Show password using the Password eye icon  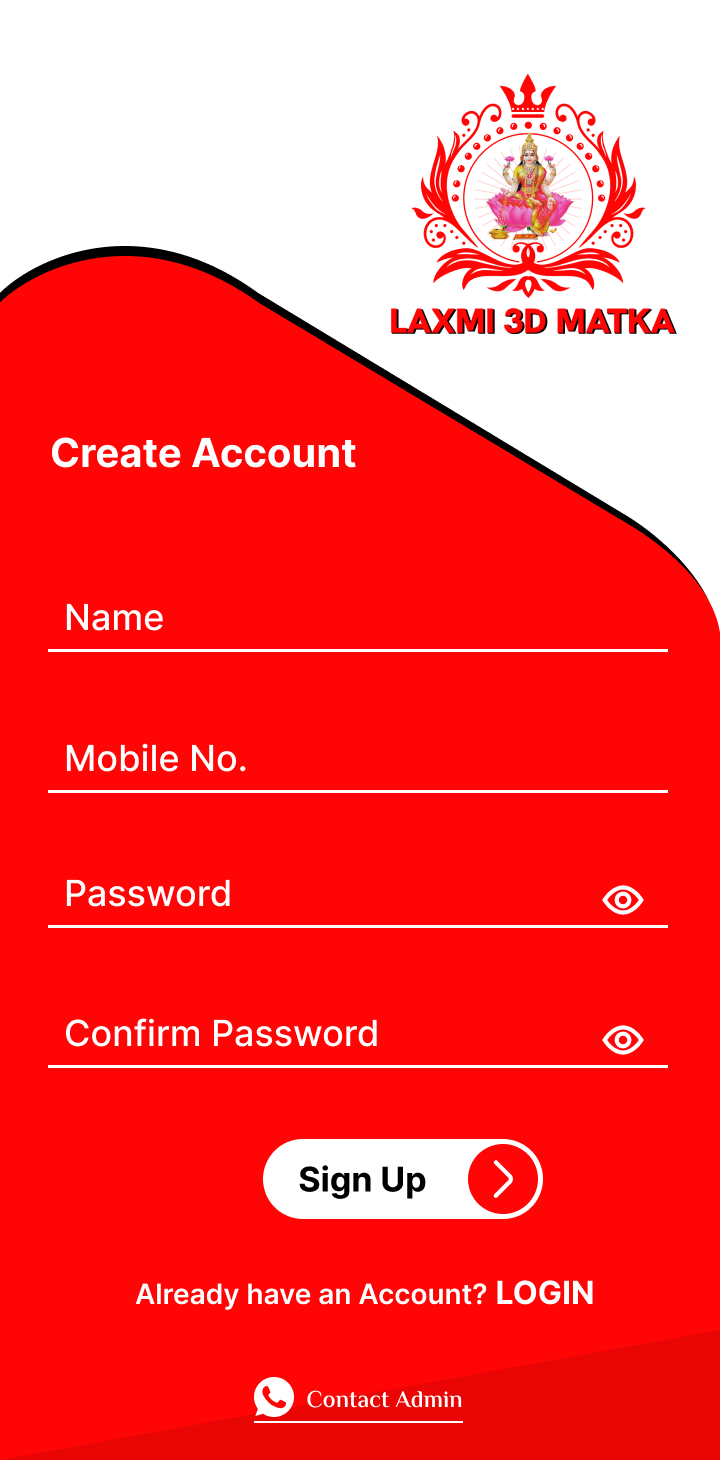point(622,900)
